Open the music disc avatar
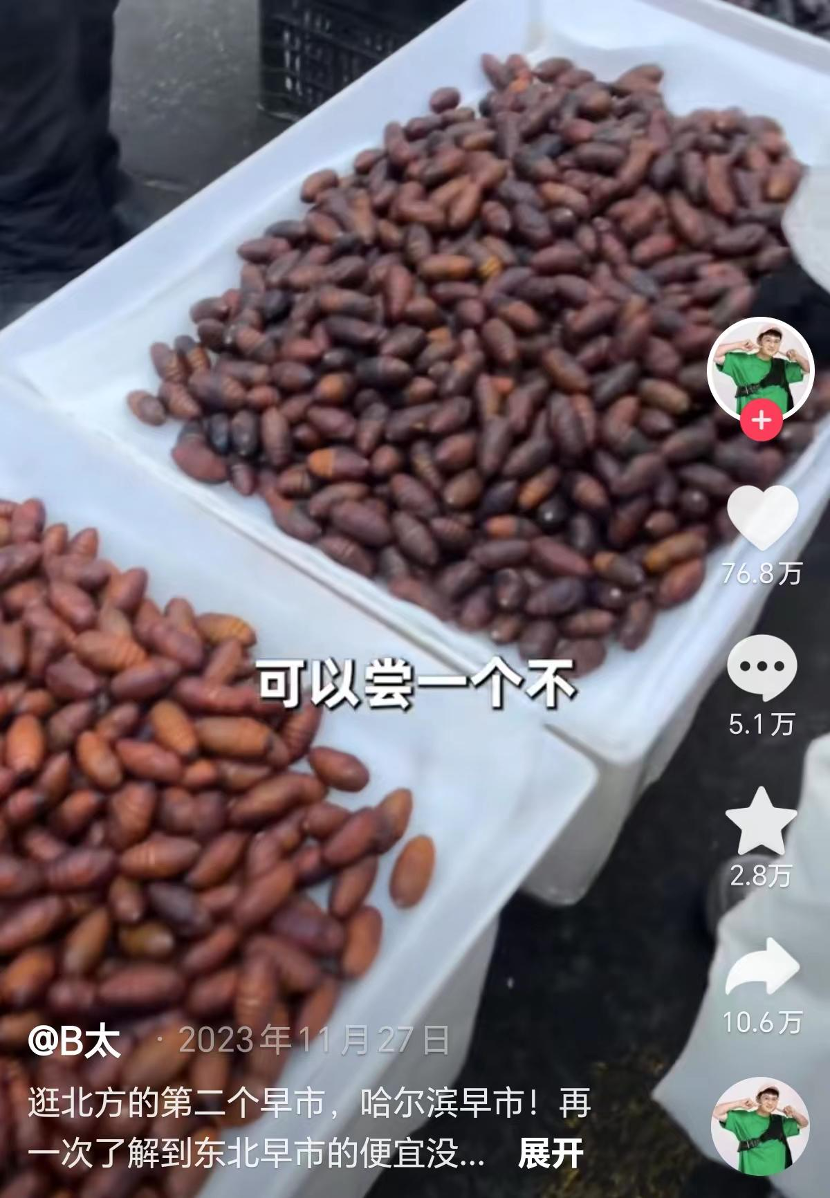 coord(760,1126)
